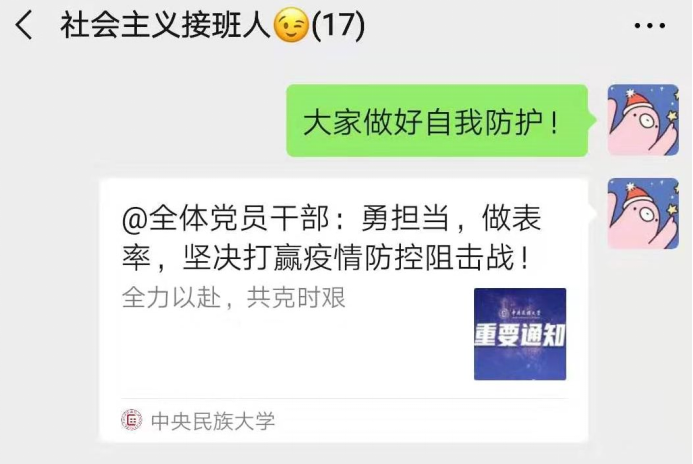Tap the green message 大家做好自我防护
This screenshot has height=464, width=693.
(430, 122)
